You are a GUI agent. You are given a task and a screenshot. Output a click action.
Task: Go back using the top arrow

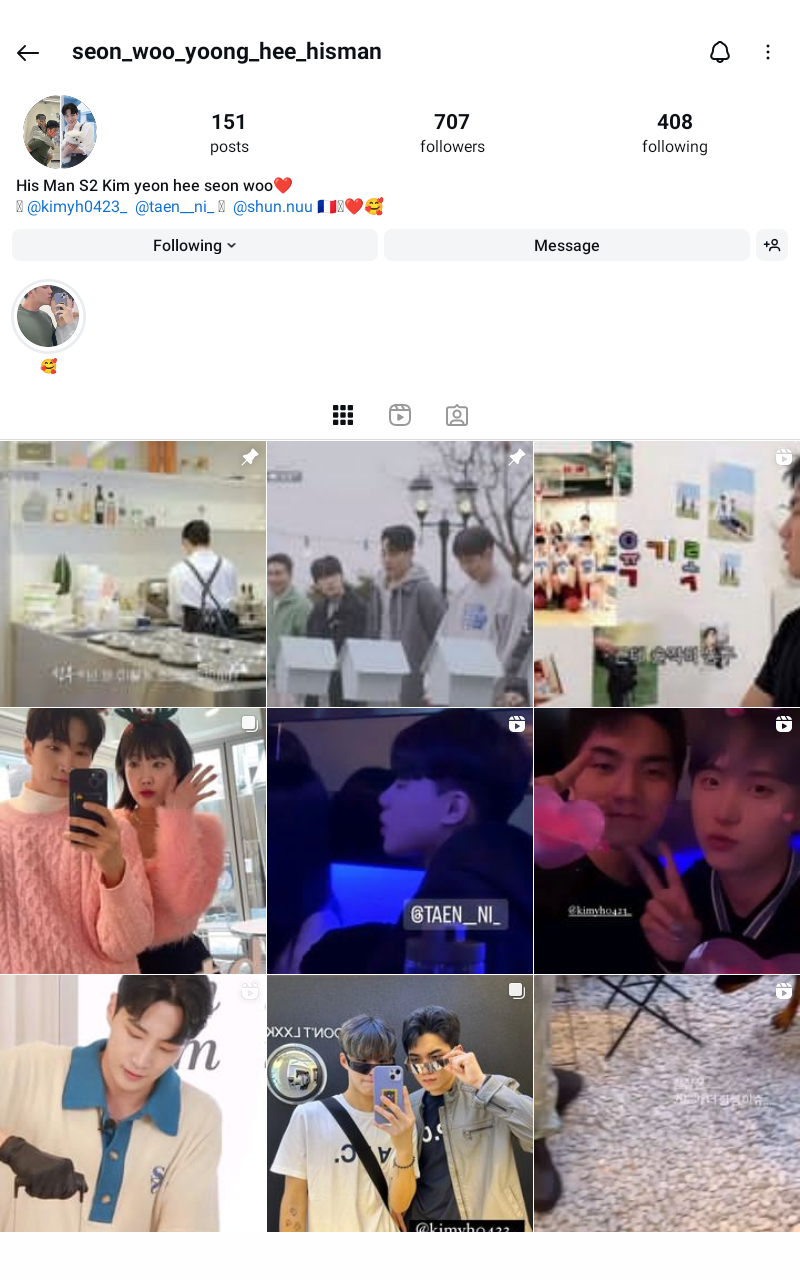28,53
